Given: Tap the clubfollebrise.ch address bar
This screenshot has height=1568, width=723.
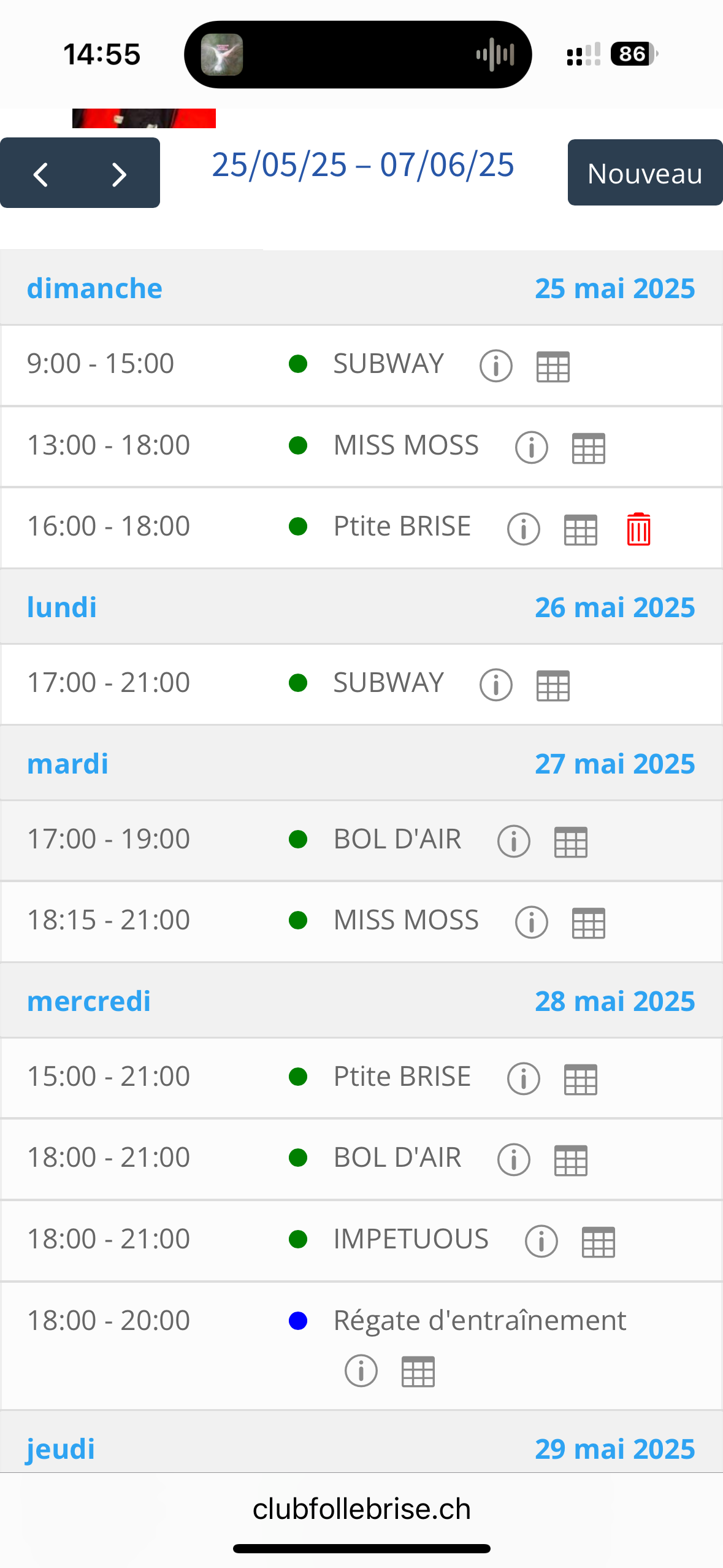Looking at the screenshot, I should click(x=362, y=1508).
